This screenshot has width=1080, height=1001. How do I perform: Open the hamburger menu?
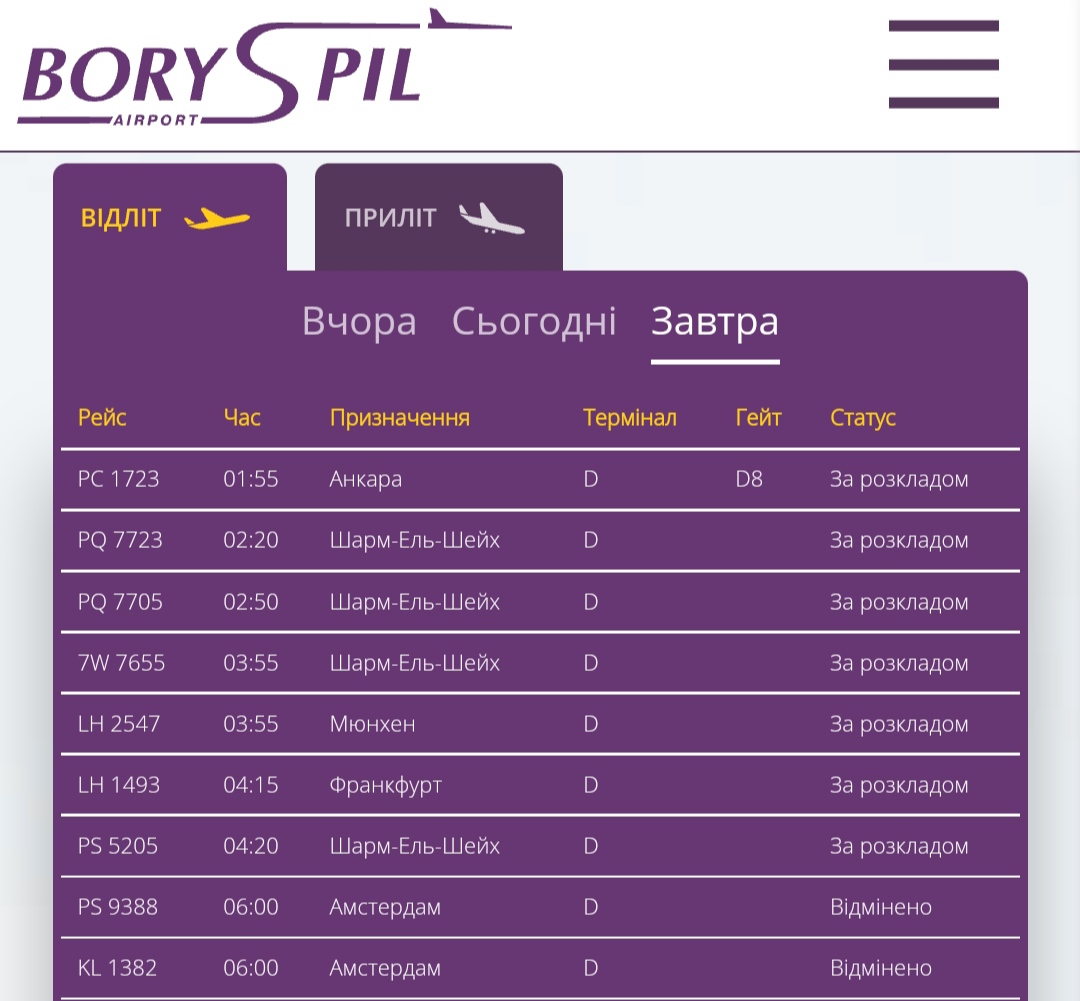click(x=943, y=64)
